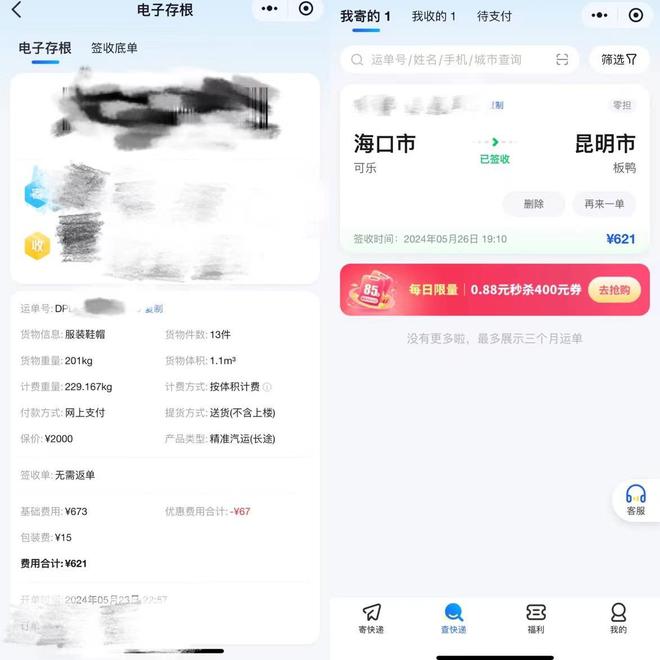
Task: Tap 去抢购 on the coupon banner
Action: 614,290
